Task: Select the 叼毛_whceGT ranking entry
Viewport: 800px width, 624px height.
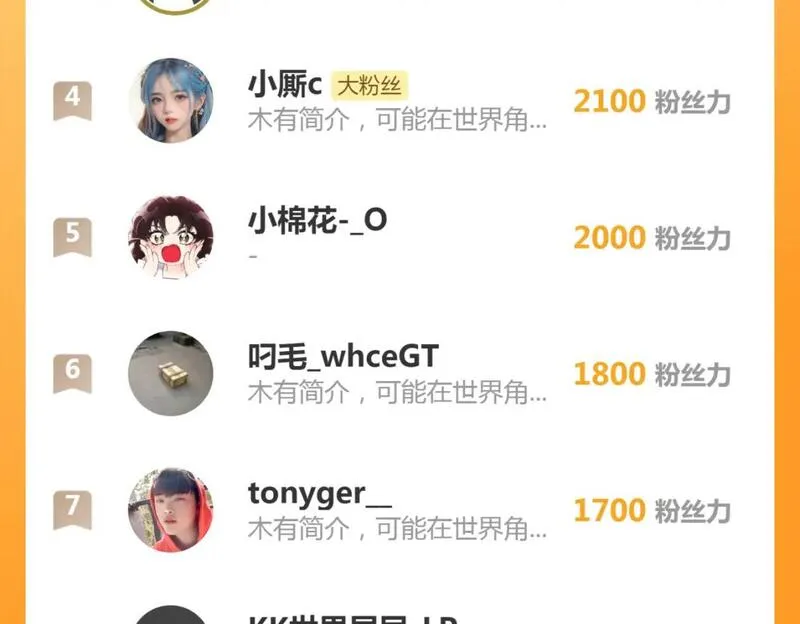Action: tap(398, 373)
